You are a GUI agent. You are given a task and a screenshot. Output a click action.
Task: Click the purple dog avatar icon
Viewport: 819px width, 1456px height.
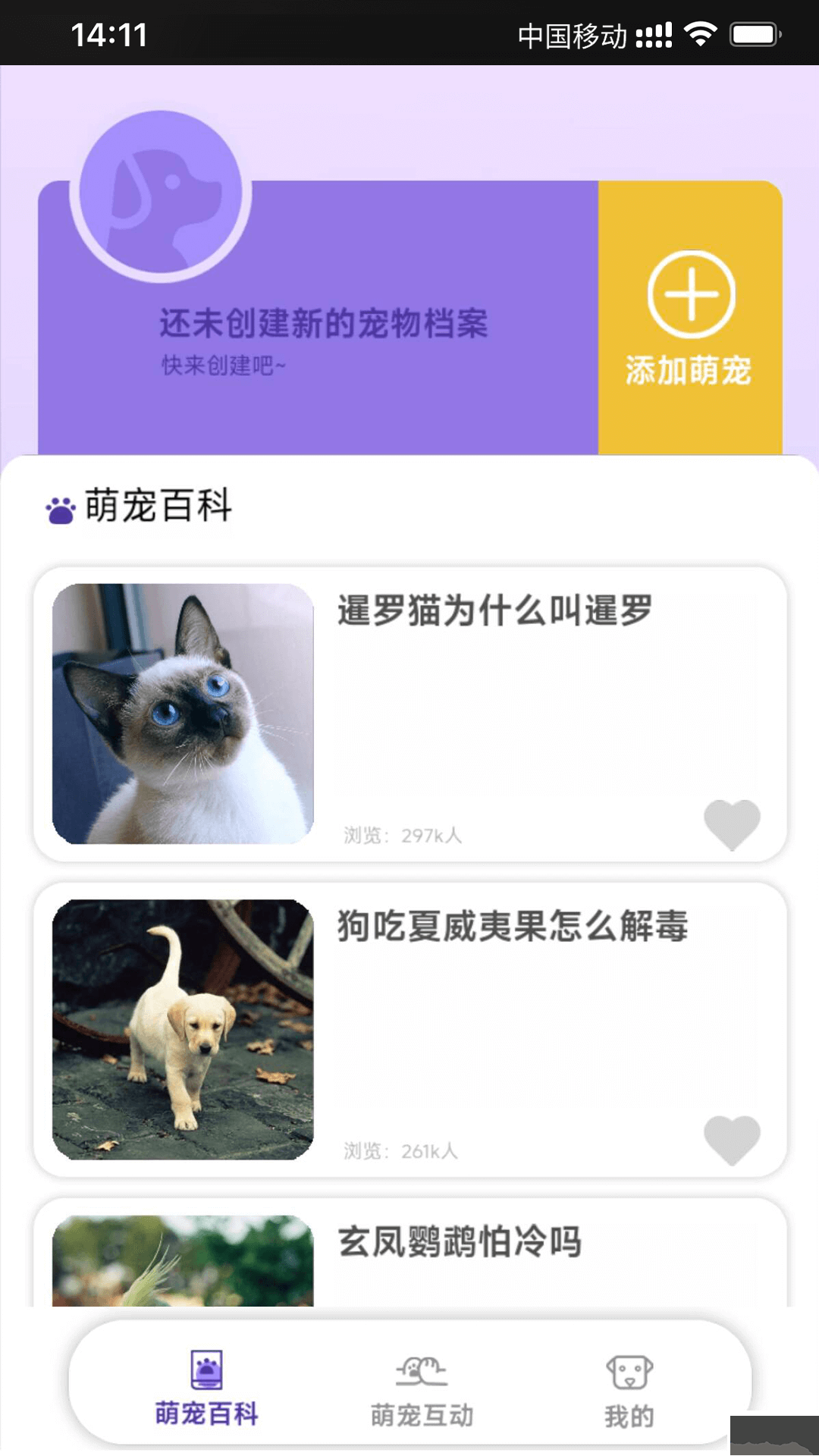pos(162,195)
